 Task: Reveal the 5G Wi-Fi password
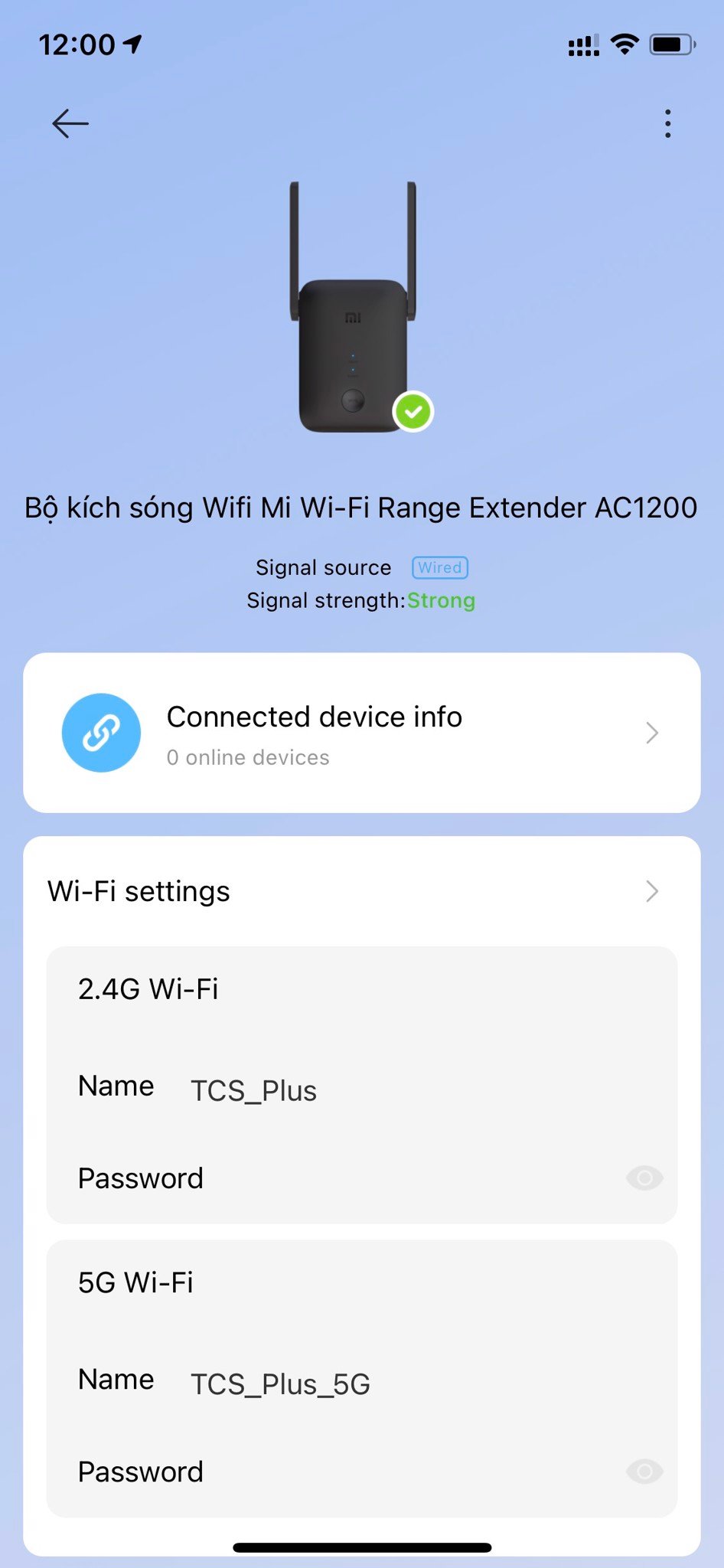(x=644, y=1471)
